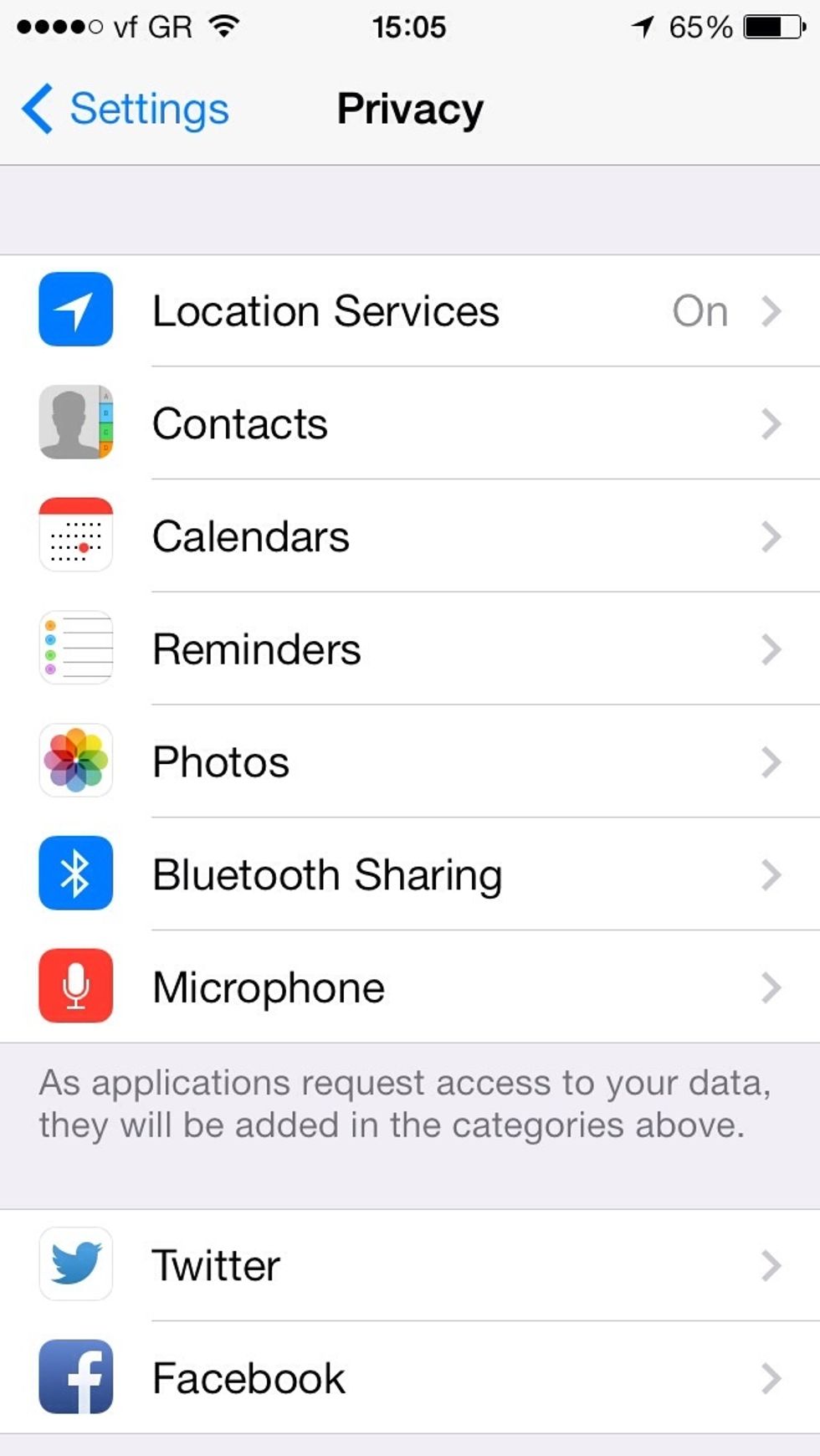
Task: Open the colorful Photos flower icon
Action: 75,762
